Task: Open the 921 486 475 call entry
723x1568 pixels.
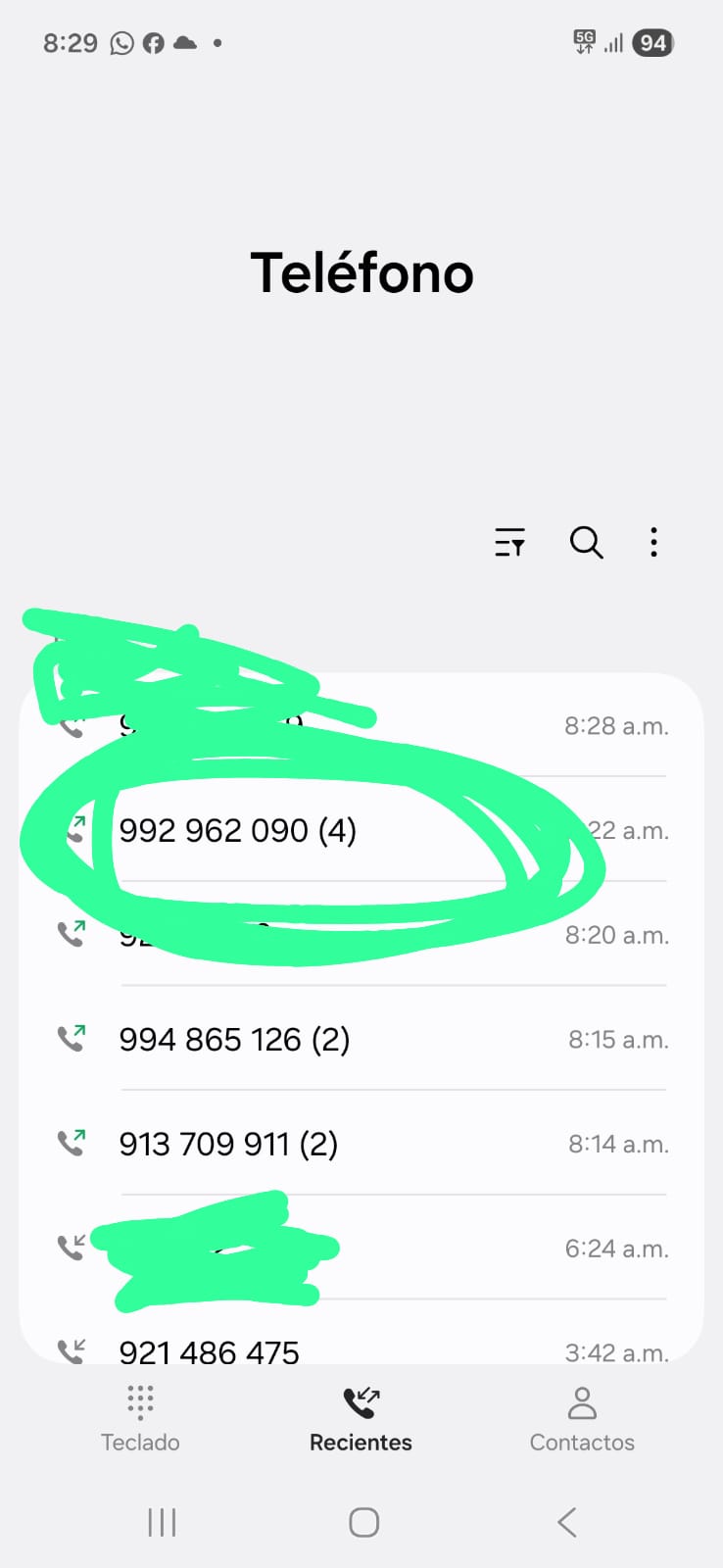Action: [x=209, y=1351]
